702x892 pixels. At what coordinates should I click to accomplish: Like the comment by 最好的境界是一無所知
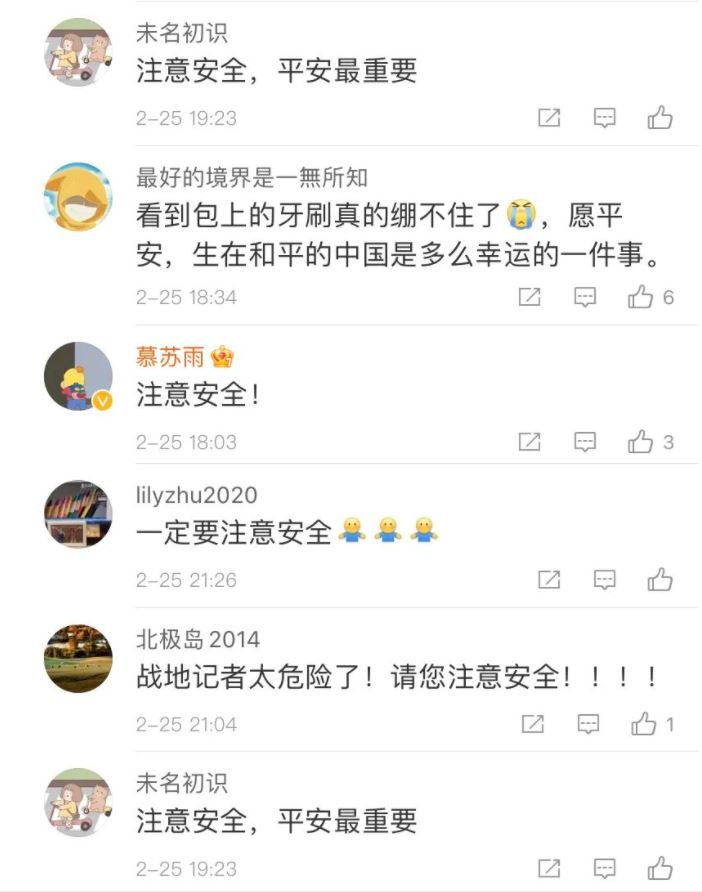(641, 297)
